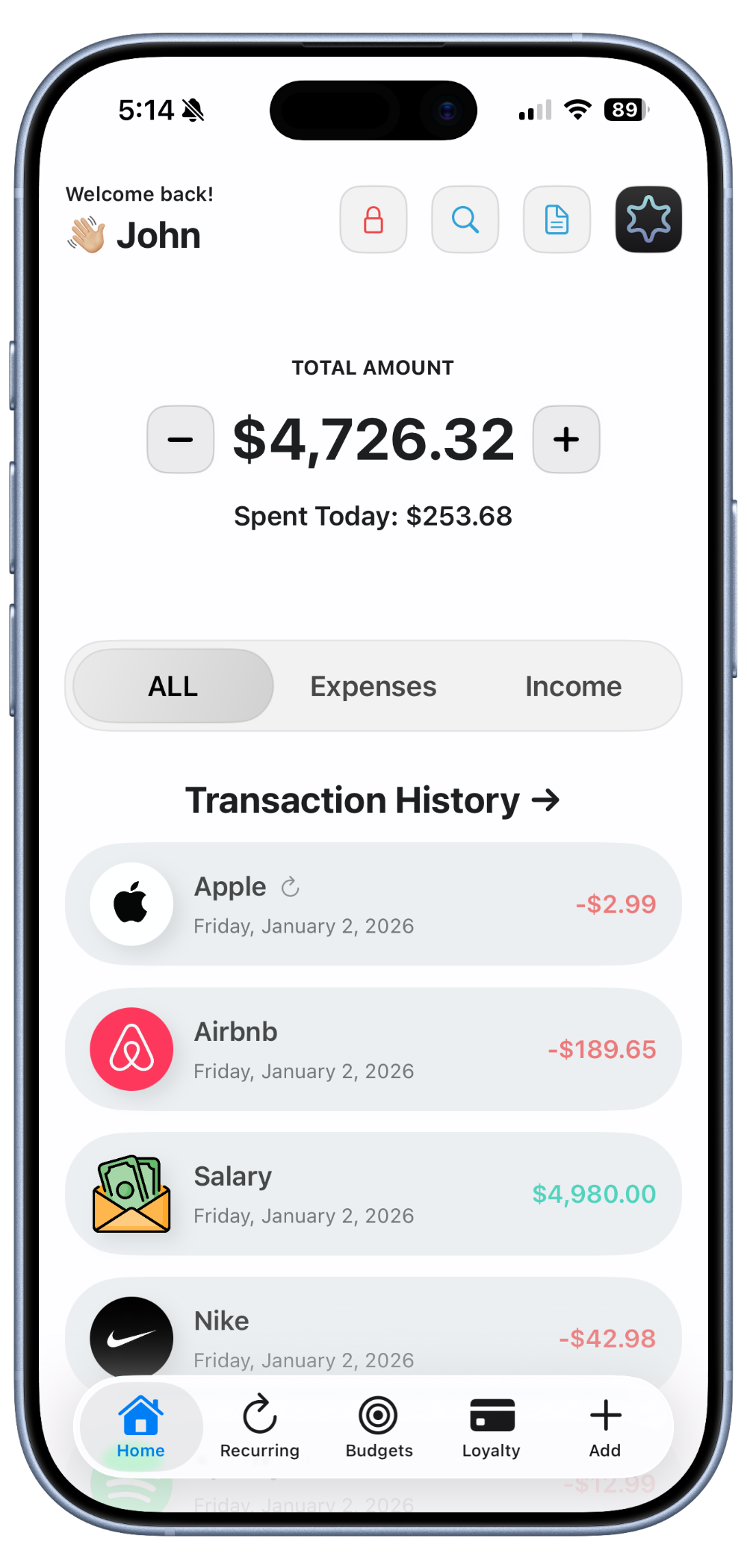Viewport: 747px width, 1568px height.
Task: Open the Salary income entry
Action: pos(373,1194)
